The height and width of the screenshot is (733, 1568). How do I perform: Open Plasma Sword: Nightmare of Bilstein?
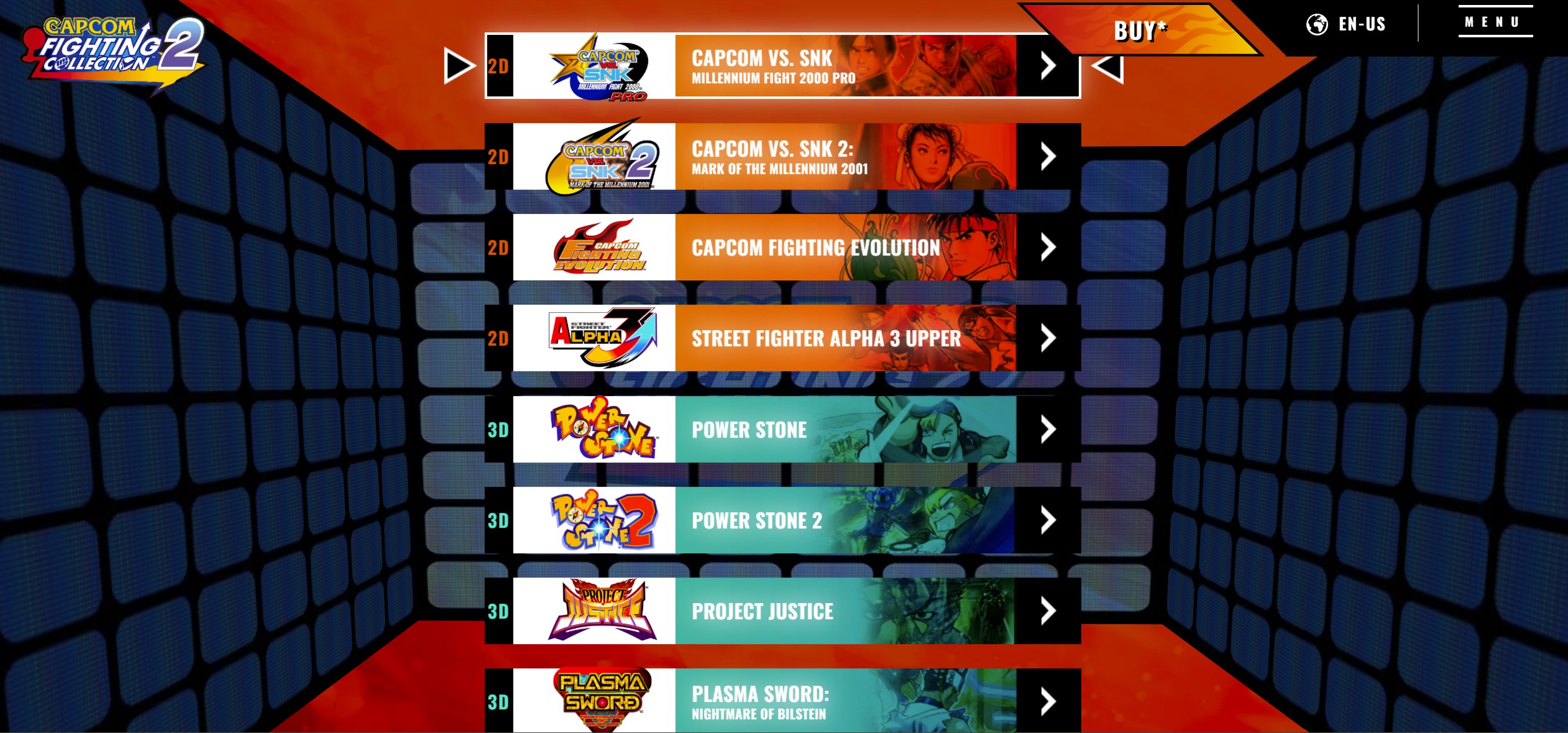782,701
